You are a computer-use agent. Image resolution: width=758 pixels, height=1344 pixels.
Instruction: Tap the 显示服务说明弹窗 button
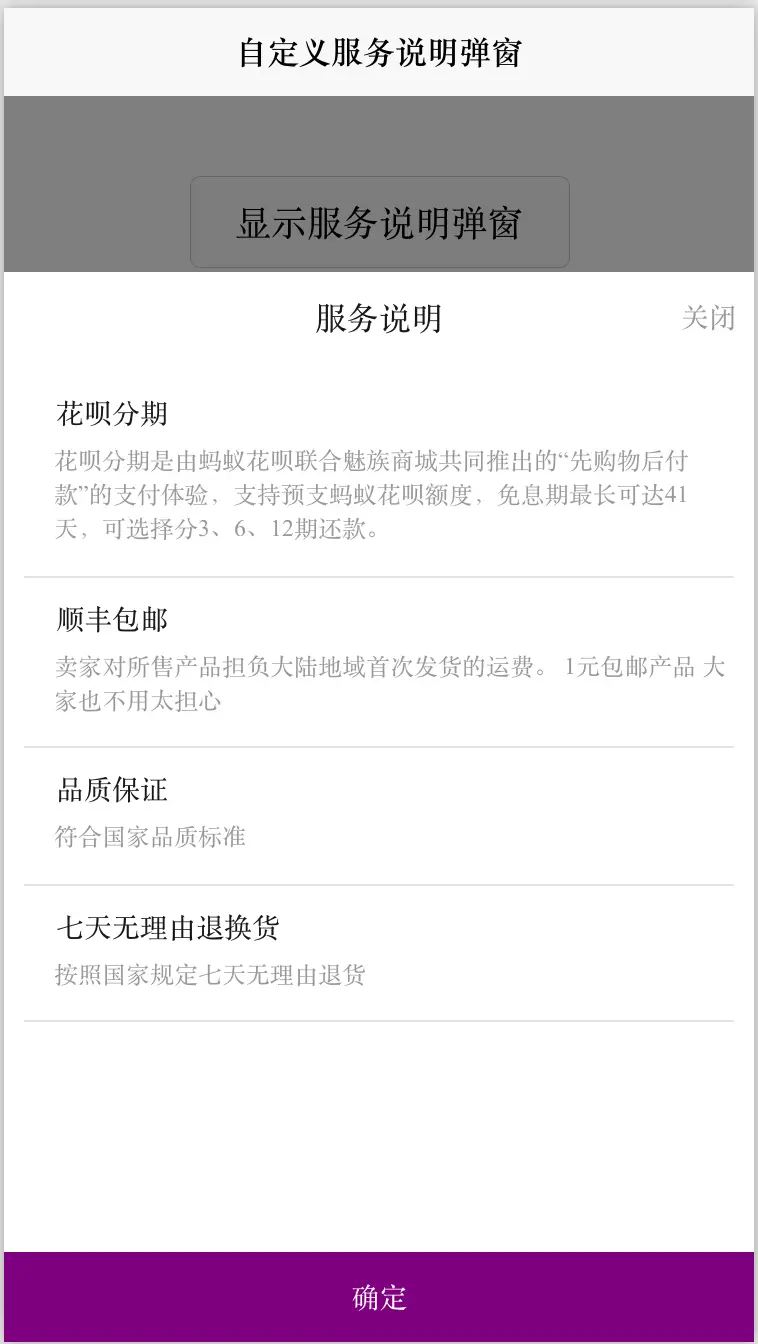(379, 222)
